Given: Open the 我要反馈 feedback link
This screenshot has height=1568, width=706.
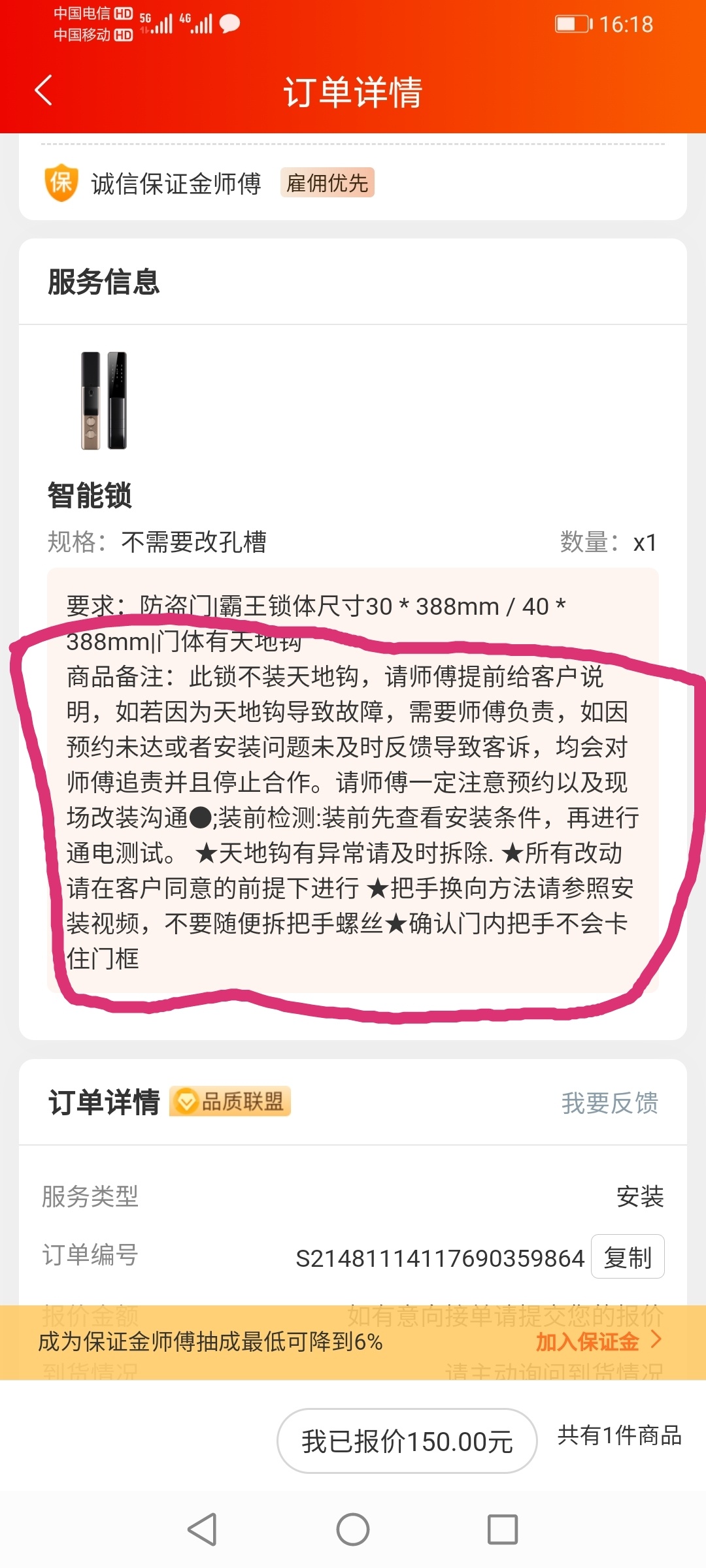Looking at the screenshot, I should click(609, 1103).
